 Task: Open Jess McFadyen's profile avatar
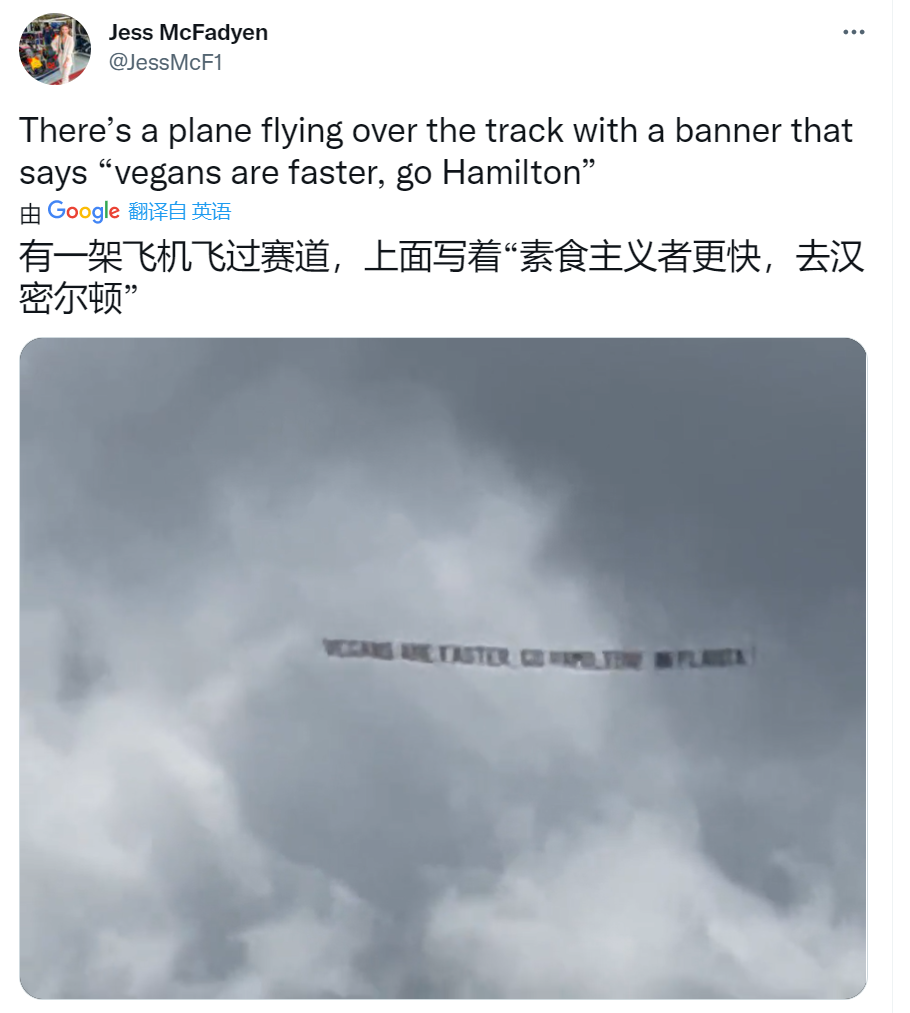coord(55,49)
